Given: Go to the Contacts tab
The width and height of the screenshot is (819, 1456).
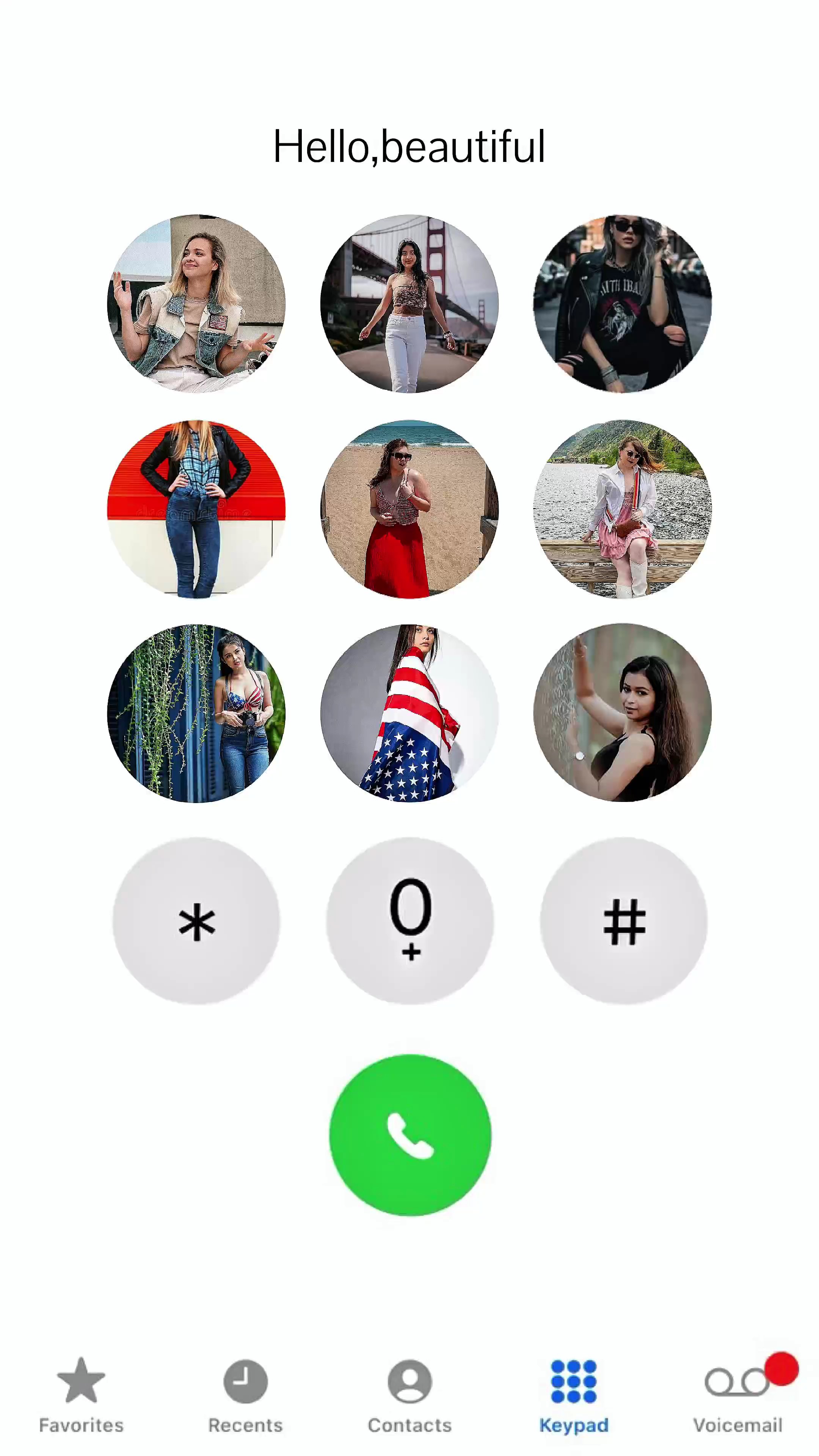Looking at the screenshot, I should (410, 1395).
